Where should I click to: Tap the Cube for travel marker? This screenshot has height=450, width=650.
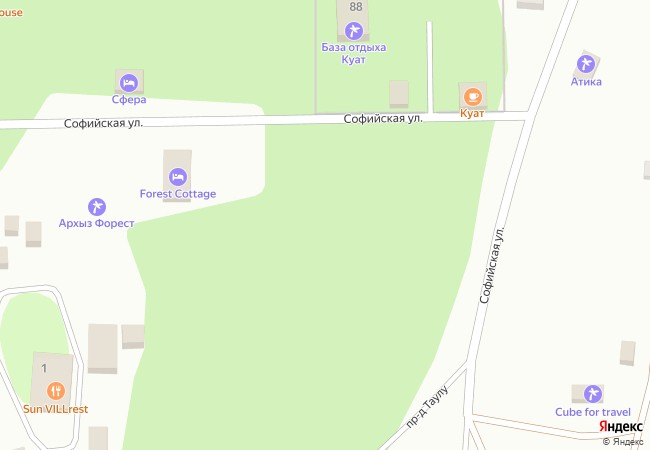coord(593,394)
